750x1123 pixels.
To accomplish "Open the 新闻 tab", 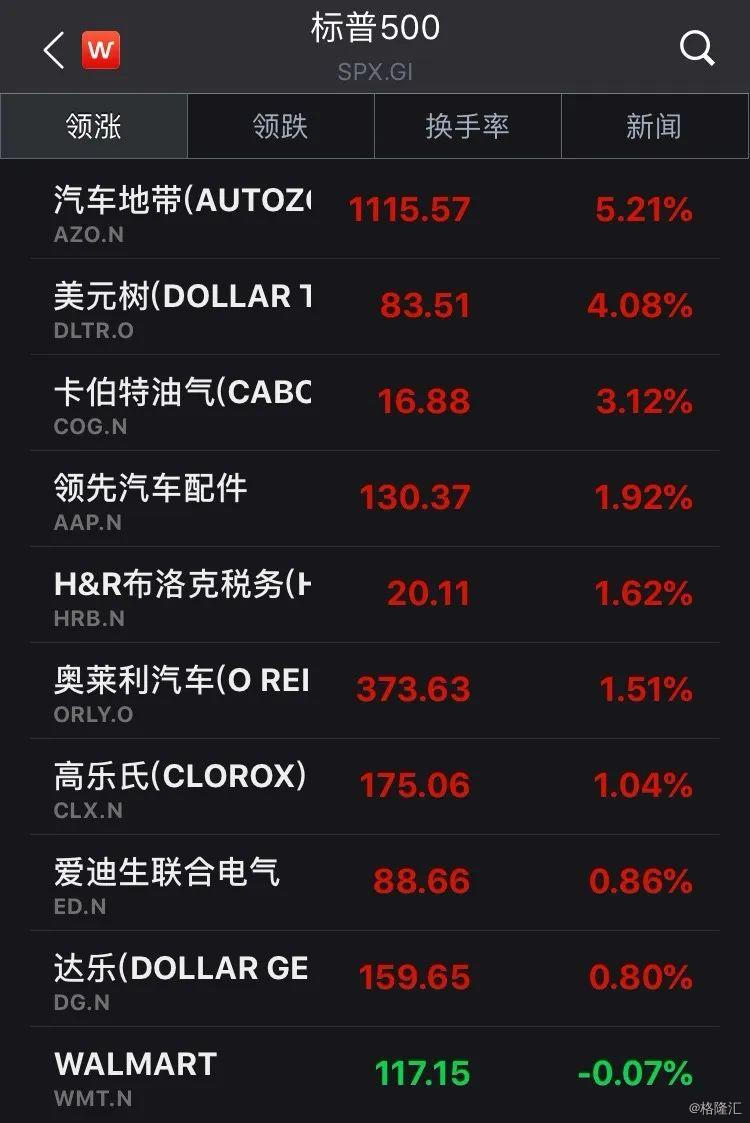I will (654, 126).
